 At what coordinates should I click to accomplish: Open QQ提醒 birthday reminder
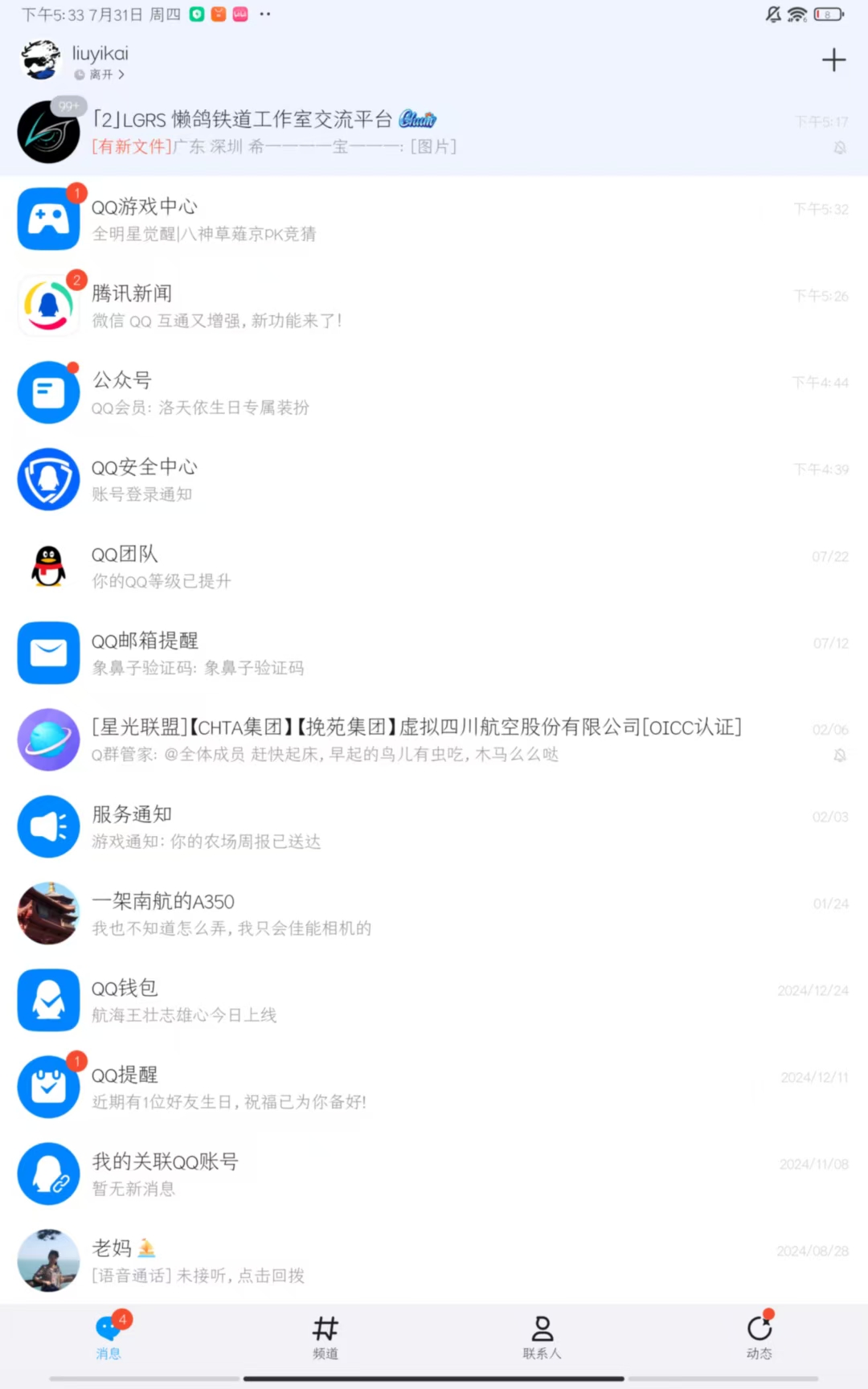point(434,1088)
